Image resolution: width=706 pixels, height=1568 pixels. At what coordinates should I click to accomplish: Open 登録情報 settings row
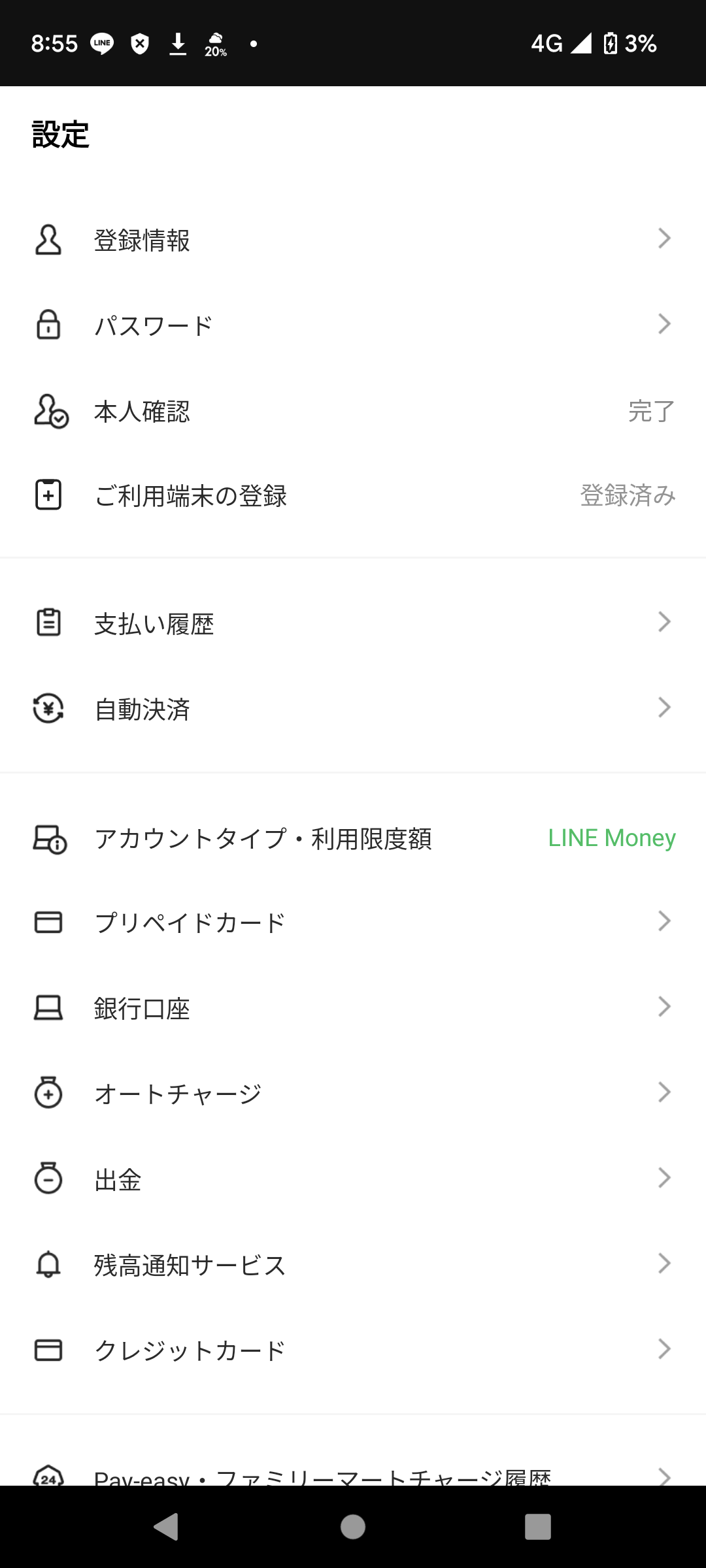(x=353, y=240)
